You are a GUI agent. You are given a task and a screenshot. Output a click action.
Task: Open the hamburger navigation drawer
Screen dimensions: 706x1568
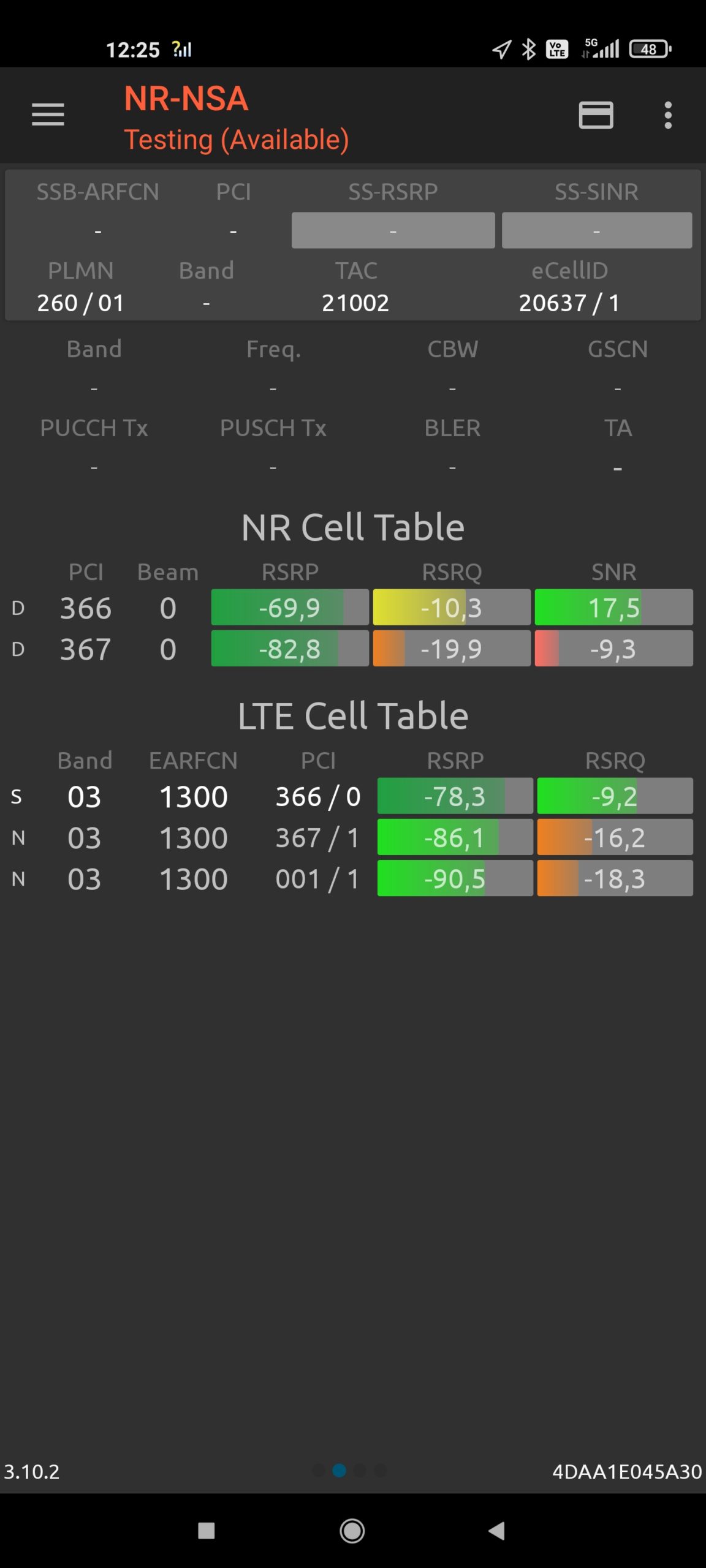(x=48, y=115)
